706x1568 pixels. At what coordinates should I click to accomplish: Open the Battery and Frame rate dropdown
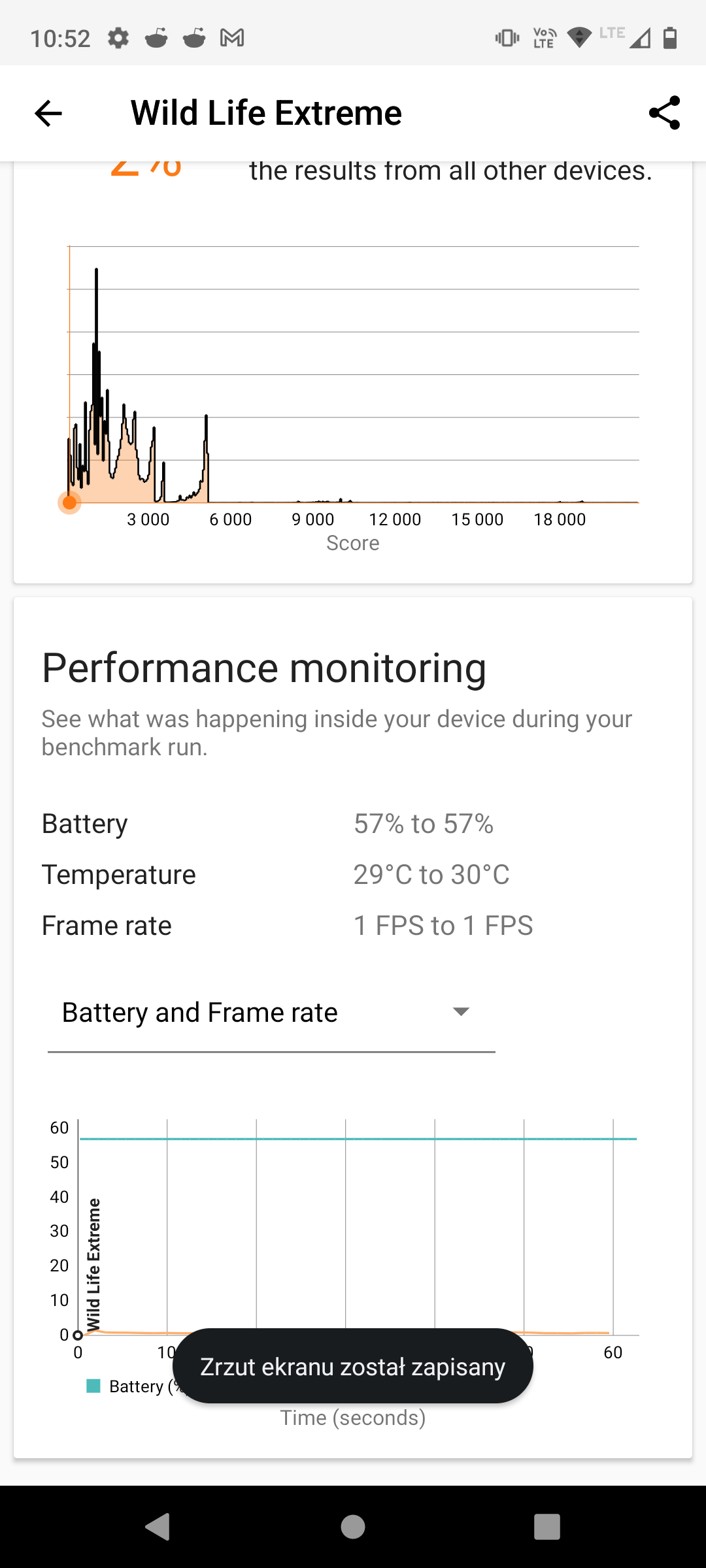click(271, 1013)
